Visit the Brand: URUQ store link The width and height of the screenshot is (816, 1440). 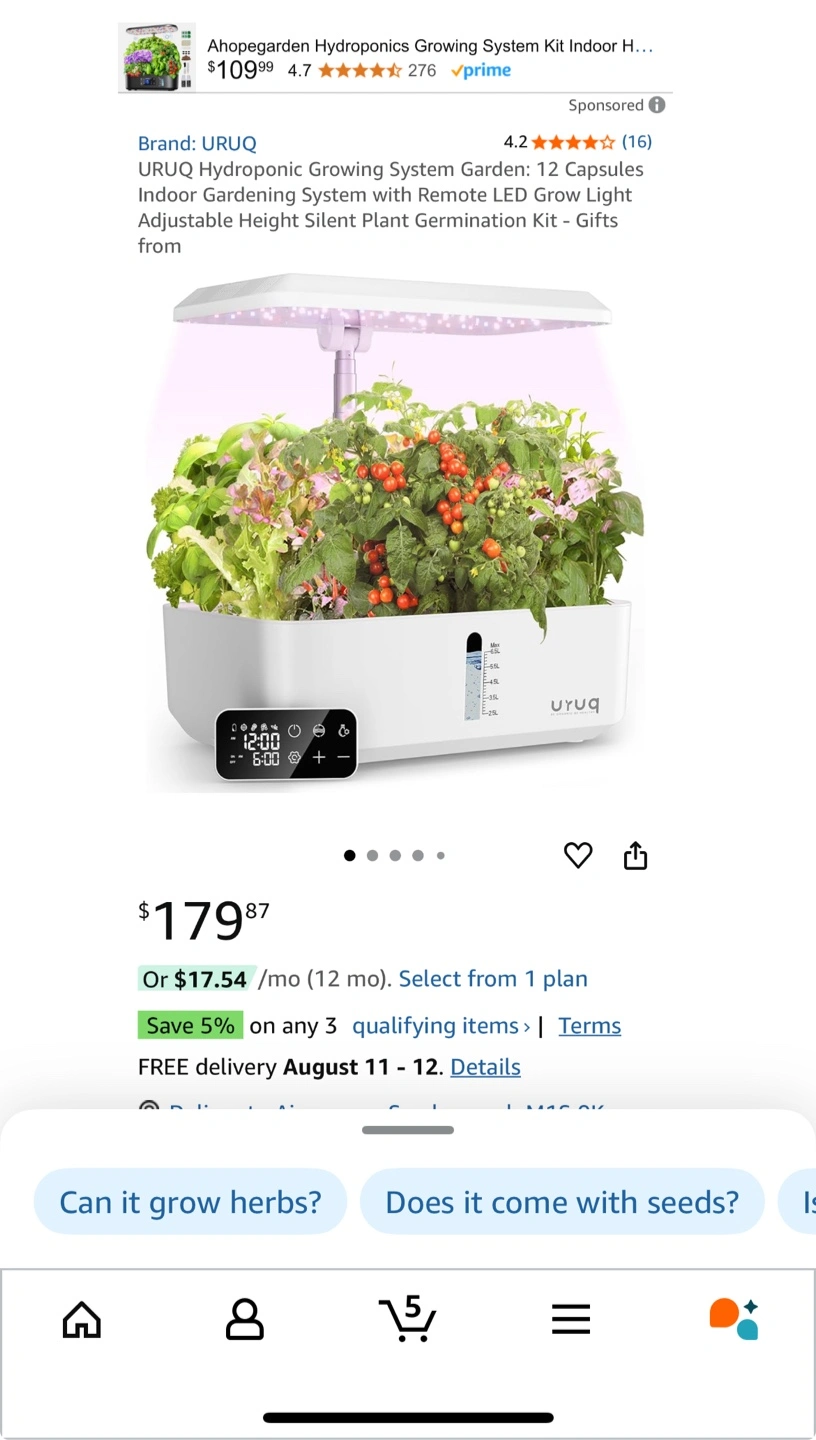[x=197, y=143]
